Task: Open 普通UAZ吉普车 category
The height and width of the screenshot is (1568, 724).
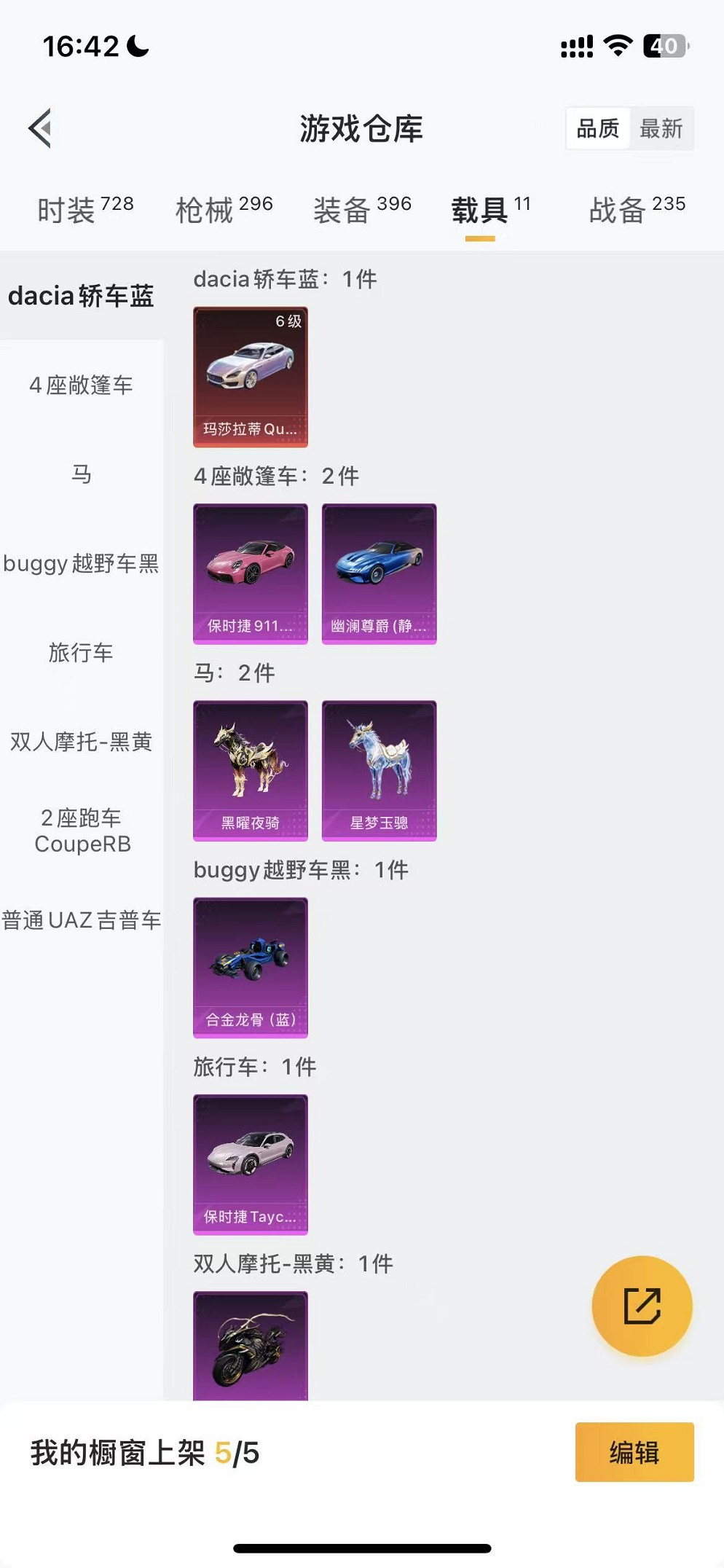Action: pos(81,920)
